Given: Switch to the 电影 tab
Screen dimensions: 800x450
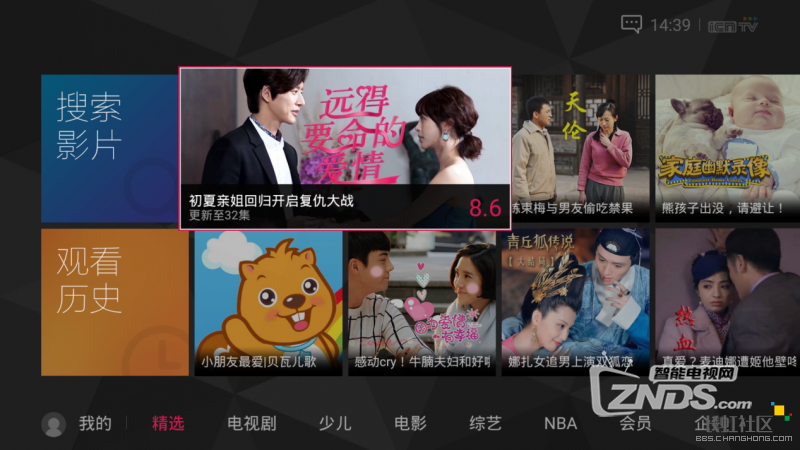Looking at the screenshot, I should (410, 423).
